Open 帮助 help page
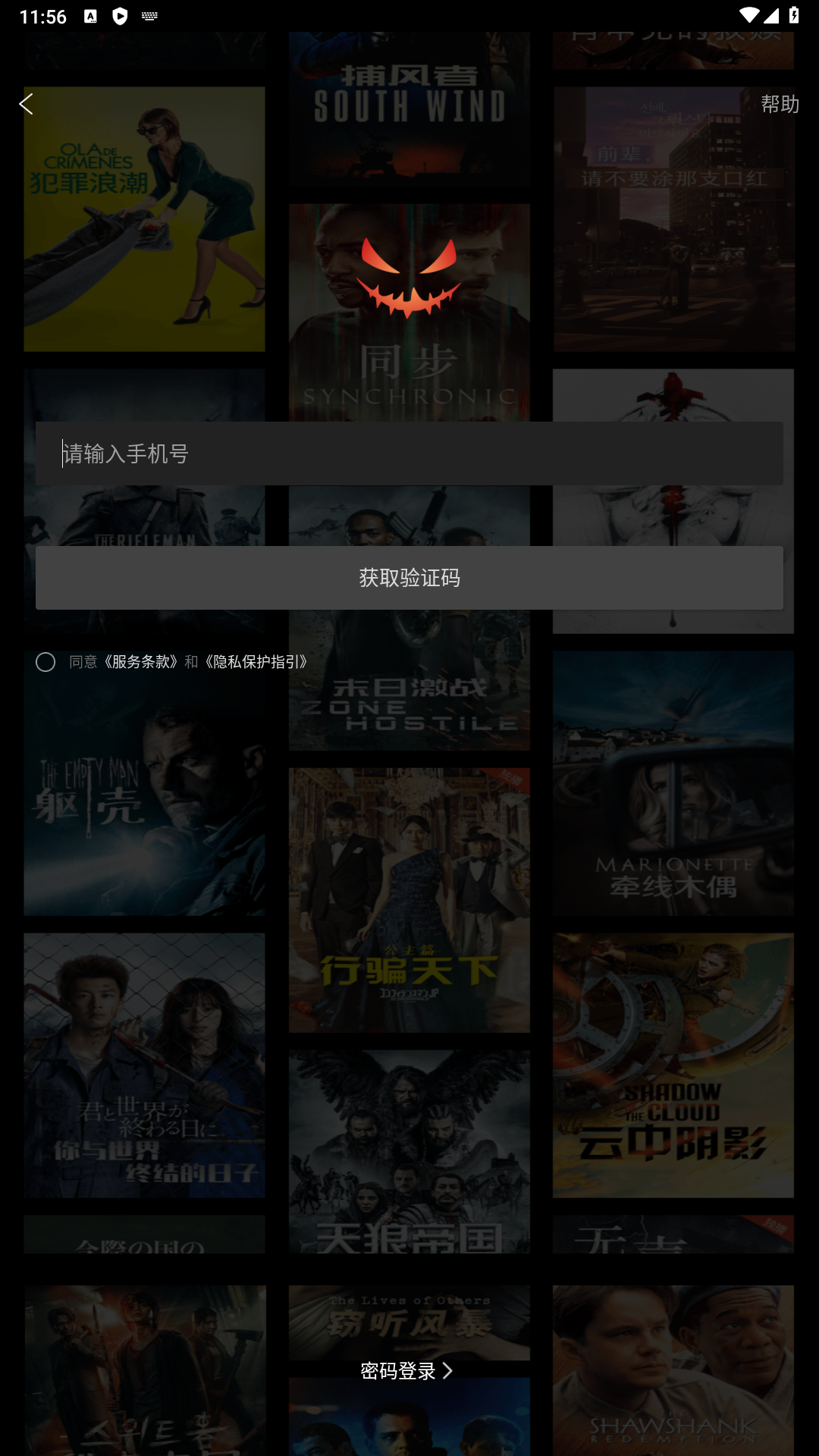819x1456 pixels. [780, 104]
